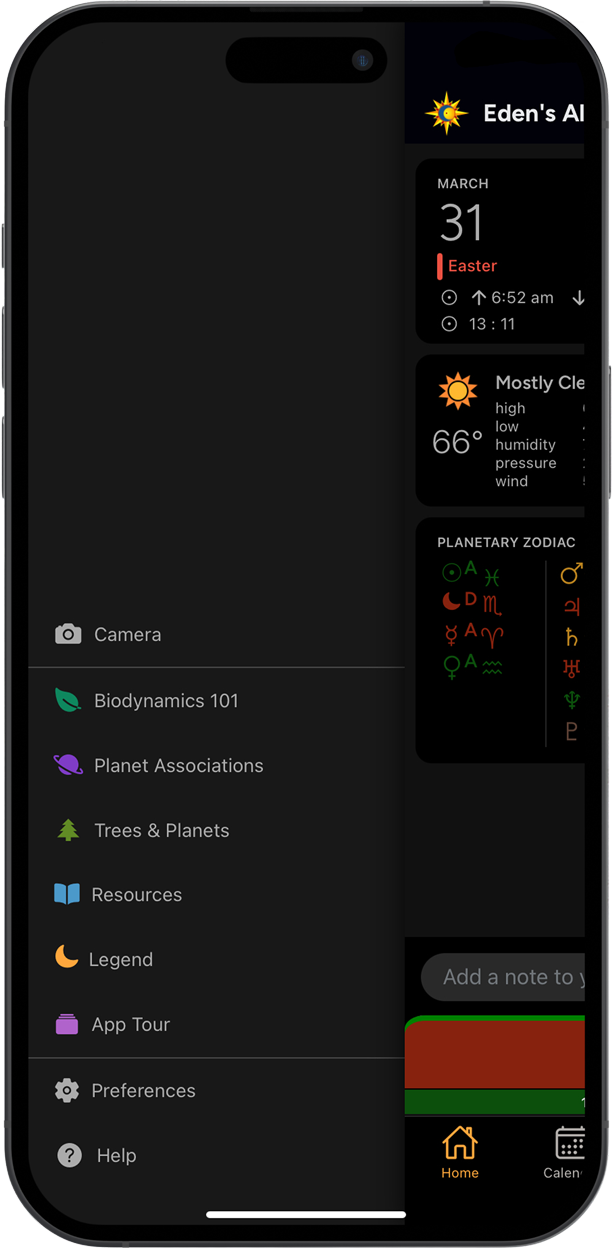Switch to the Home tab
This screenshot has height=1248, width=612.
(460, 1152)
